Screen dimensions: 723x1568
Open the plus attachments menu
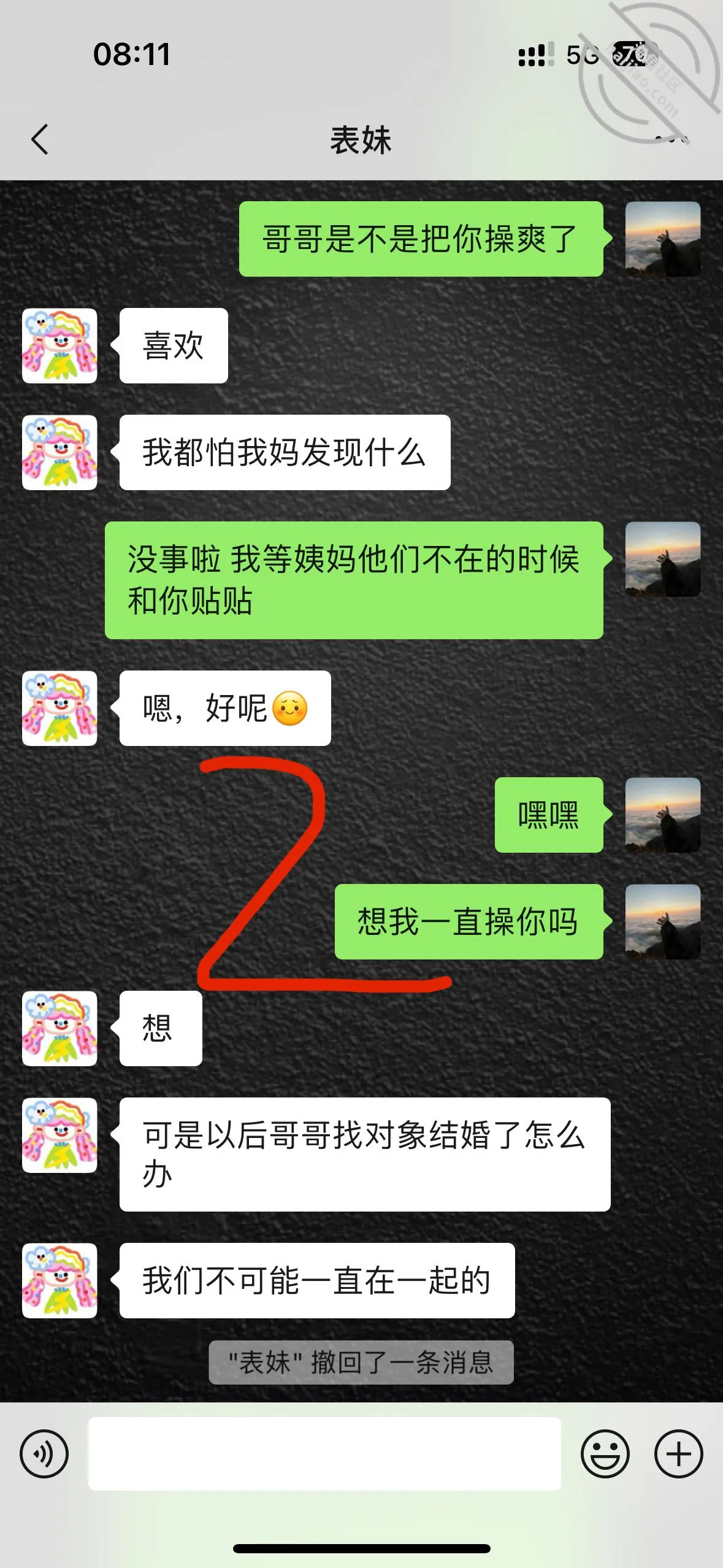pos(679,1454)
